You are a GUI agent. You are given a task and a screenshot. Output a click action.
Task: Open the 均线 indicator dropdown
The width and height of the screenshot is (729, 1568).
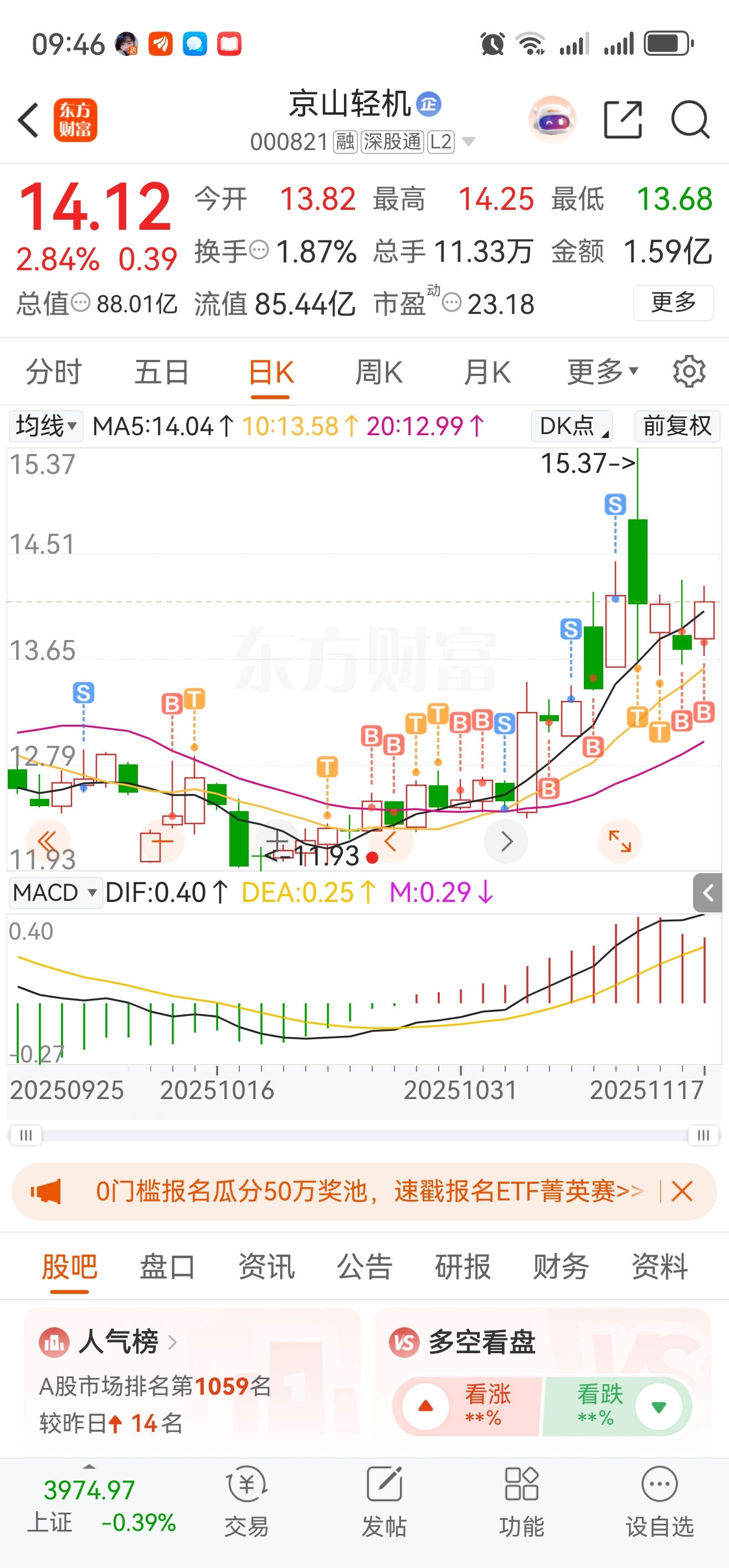(x=45, y=425)
